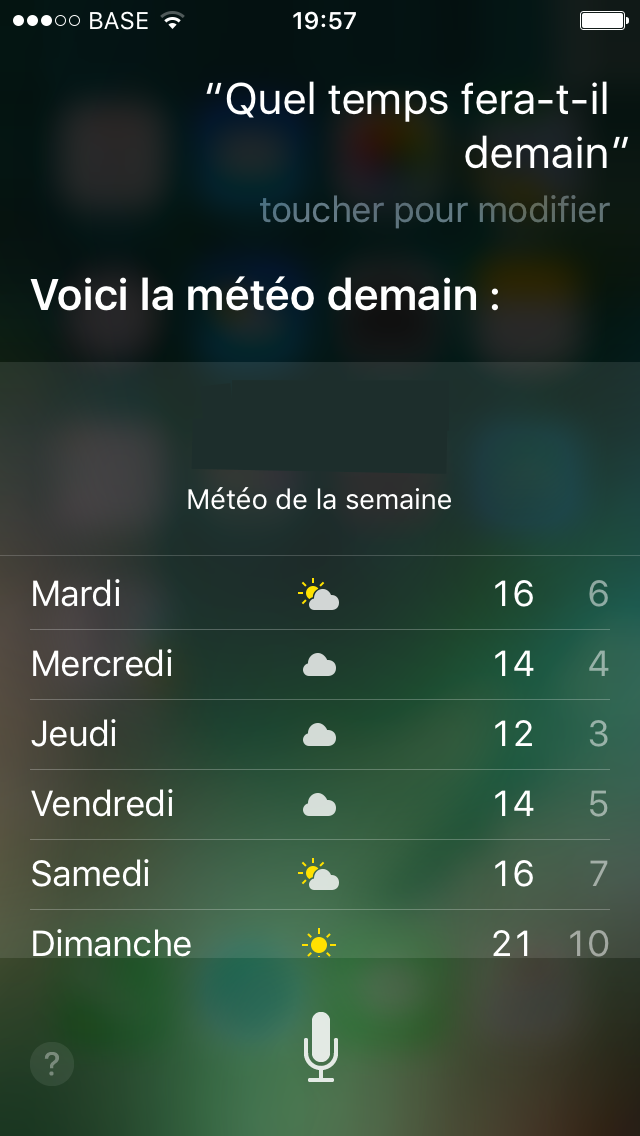Viewport: 640px width, 1136px height.
Task: Open the weekly weather forecast card
Action: (320, 659)
